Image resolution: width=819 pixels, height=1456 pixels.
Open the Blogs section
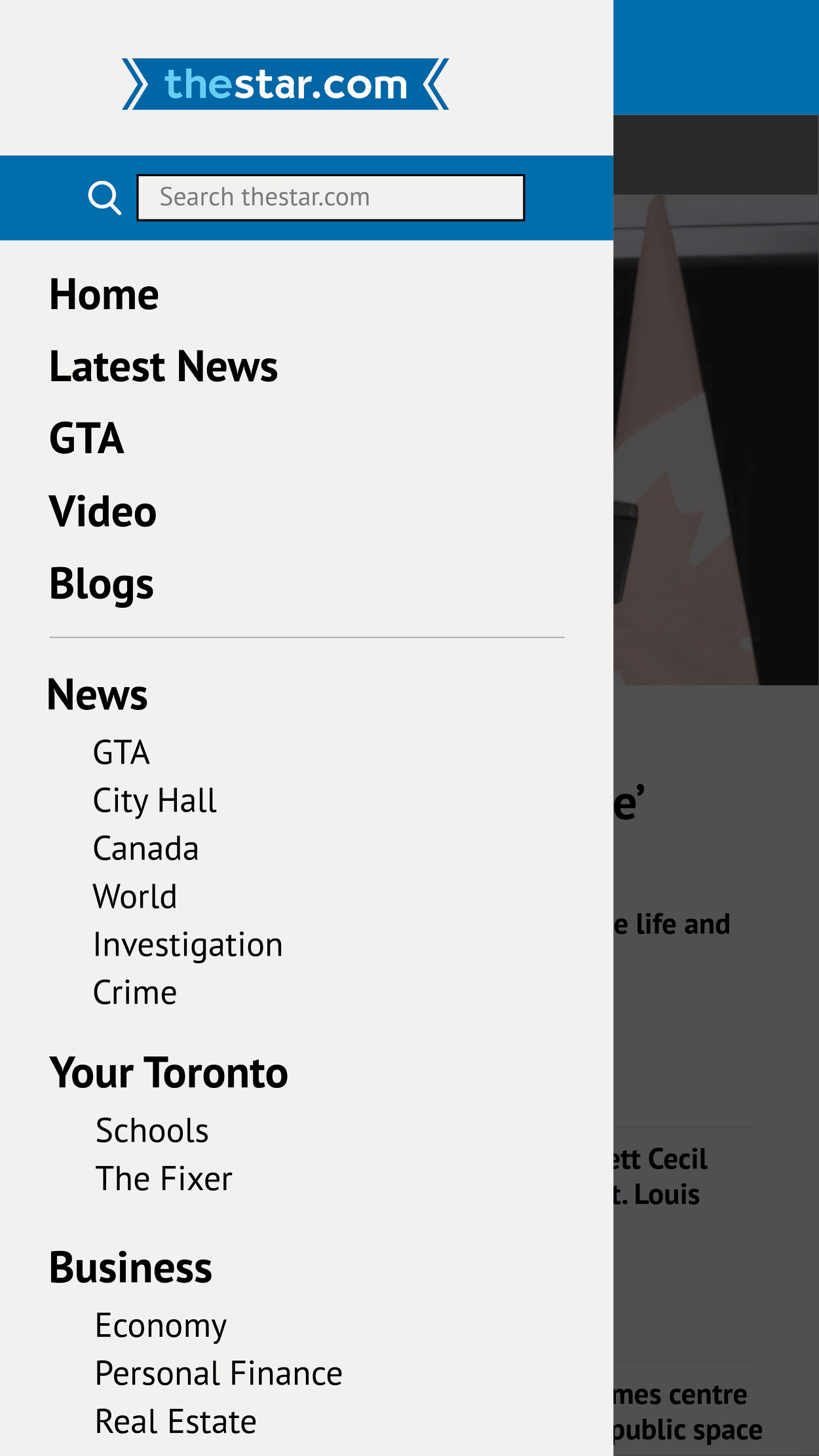(x=102, y=584)
